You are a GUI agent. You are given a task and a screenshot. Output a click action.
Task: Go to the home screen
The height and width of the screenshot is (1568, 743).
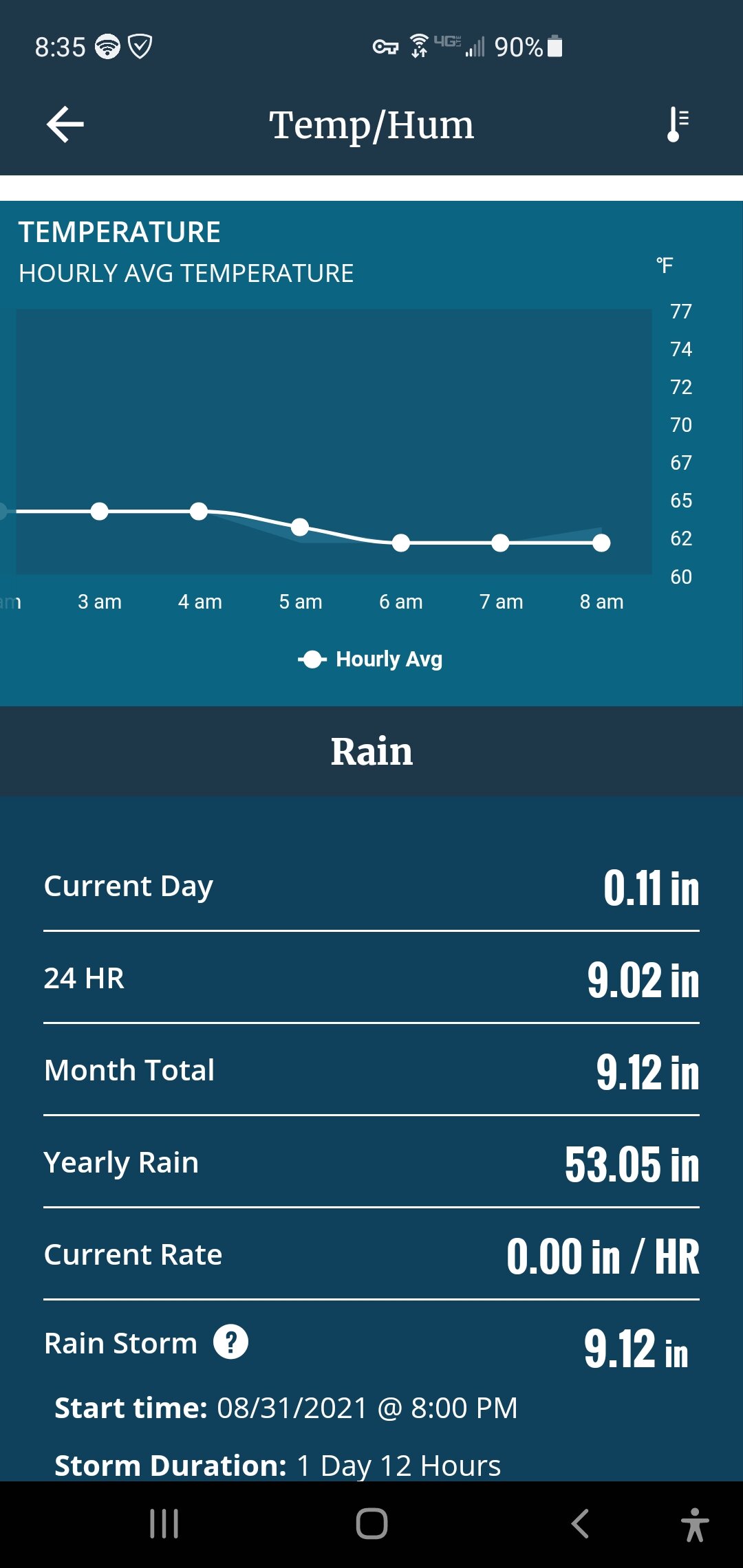pyautogui.click(x=371, y=1524)
